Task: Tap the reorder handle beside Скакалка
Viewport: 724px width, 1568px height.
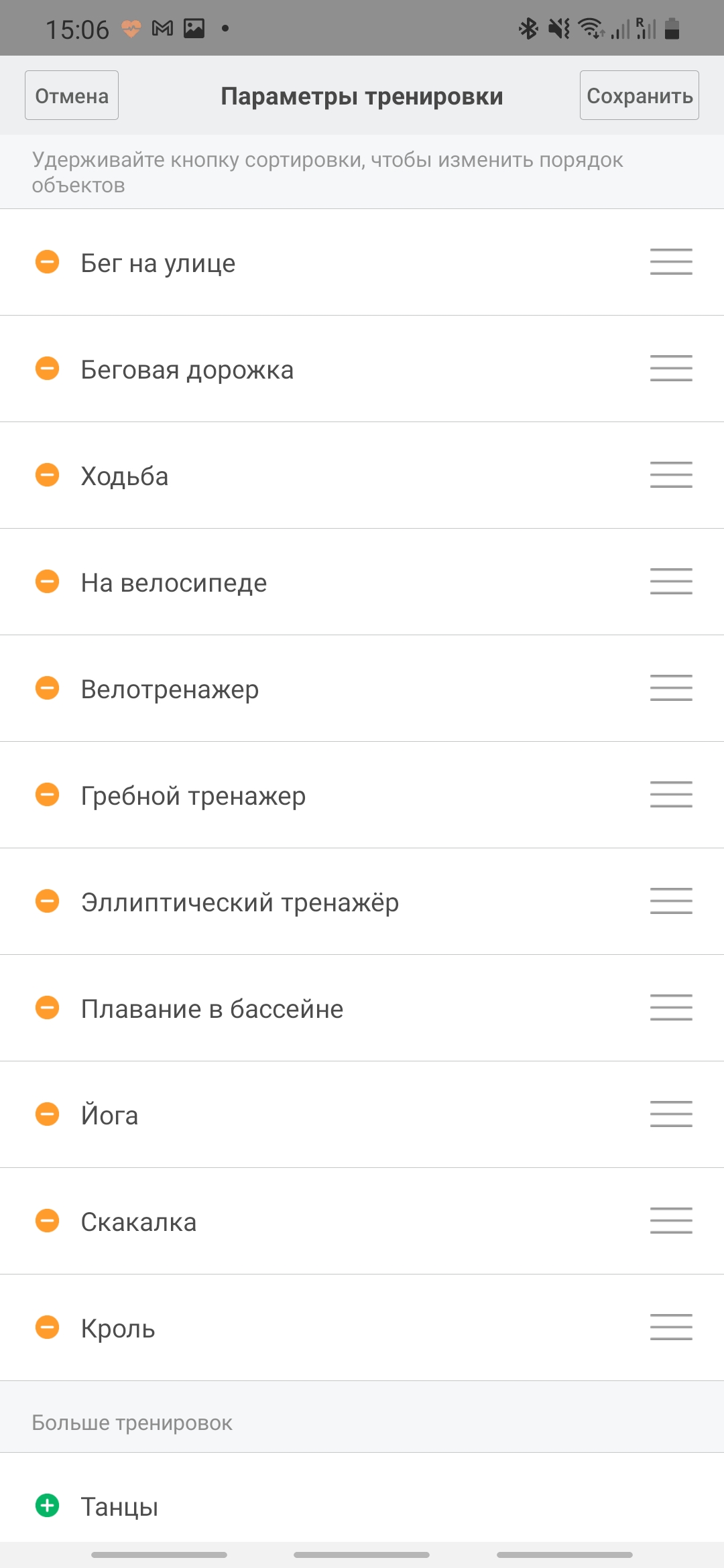Action: point(671,1221)
